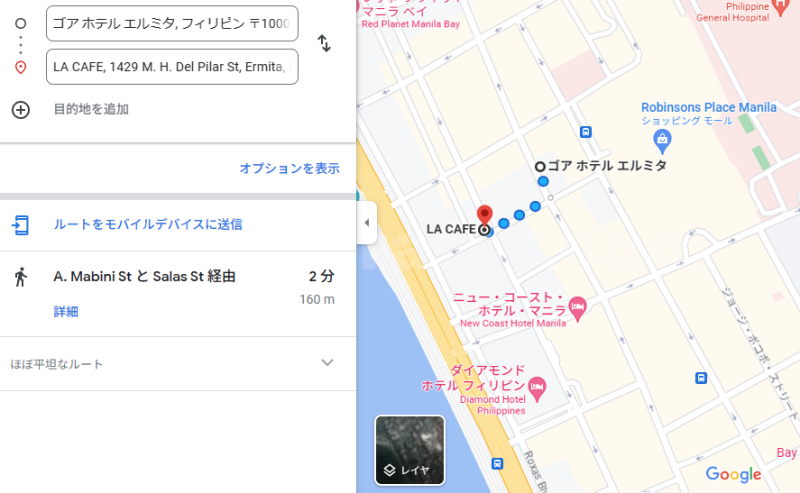Viewport: 800px width, 493px height.
Task: Edit the LA CAFE destination field
Action: click(x=171, y=67)
